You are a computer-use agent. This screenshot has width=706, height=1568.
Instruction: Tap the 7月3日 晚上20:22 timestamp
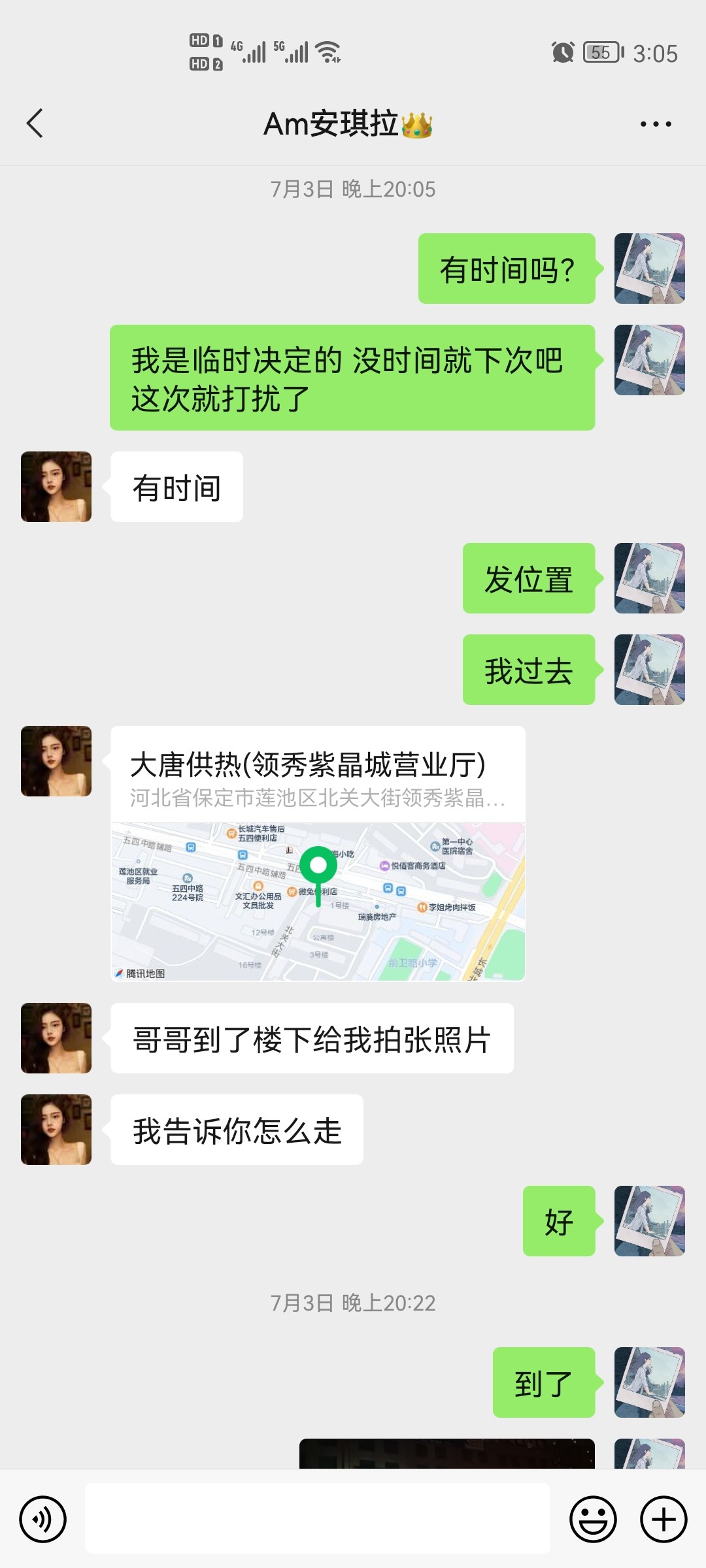pos(353,1303)
